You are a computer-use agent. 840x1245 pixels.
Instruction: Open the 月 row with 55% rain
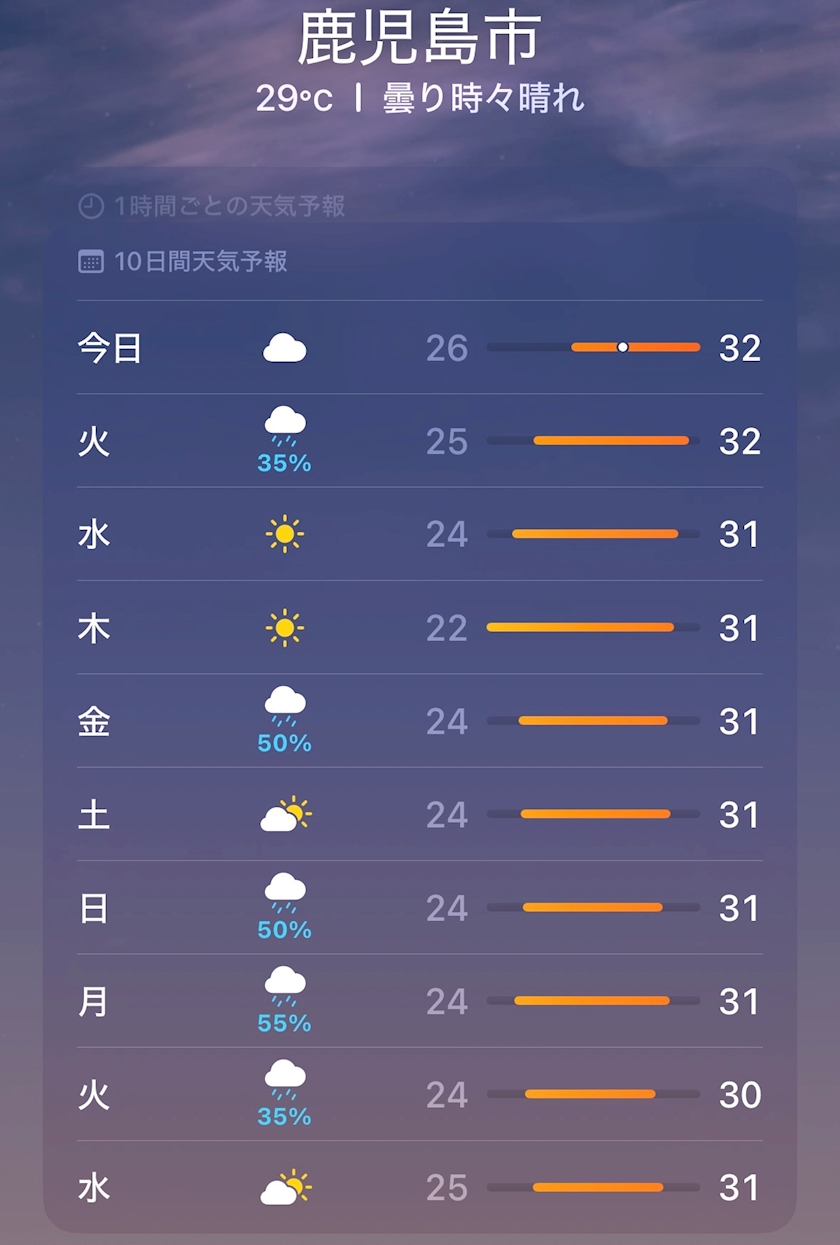click(x=420, y=1001)
